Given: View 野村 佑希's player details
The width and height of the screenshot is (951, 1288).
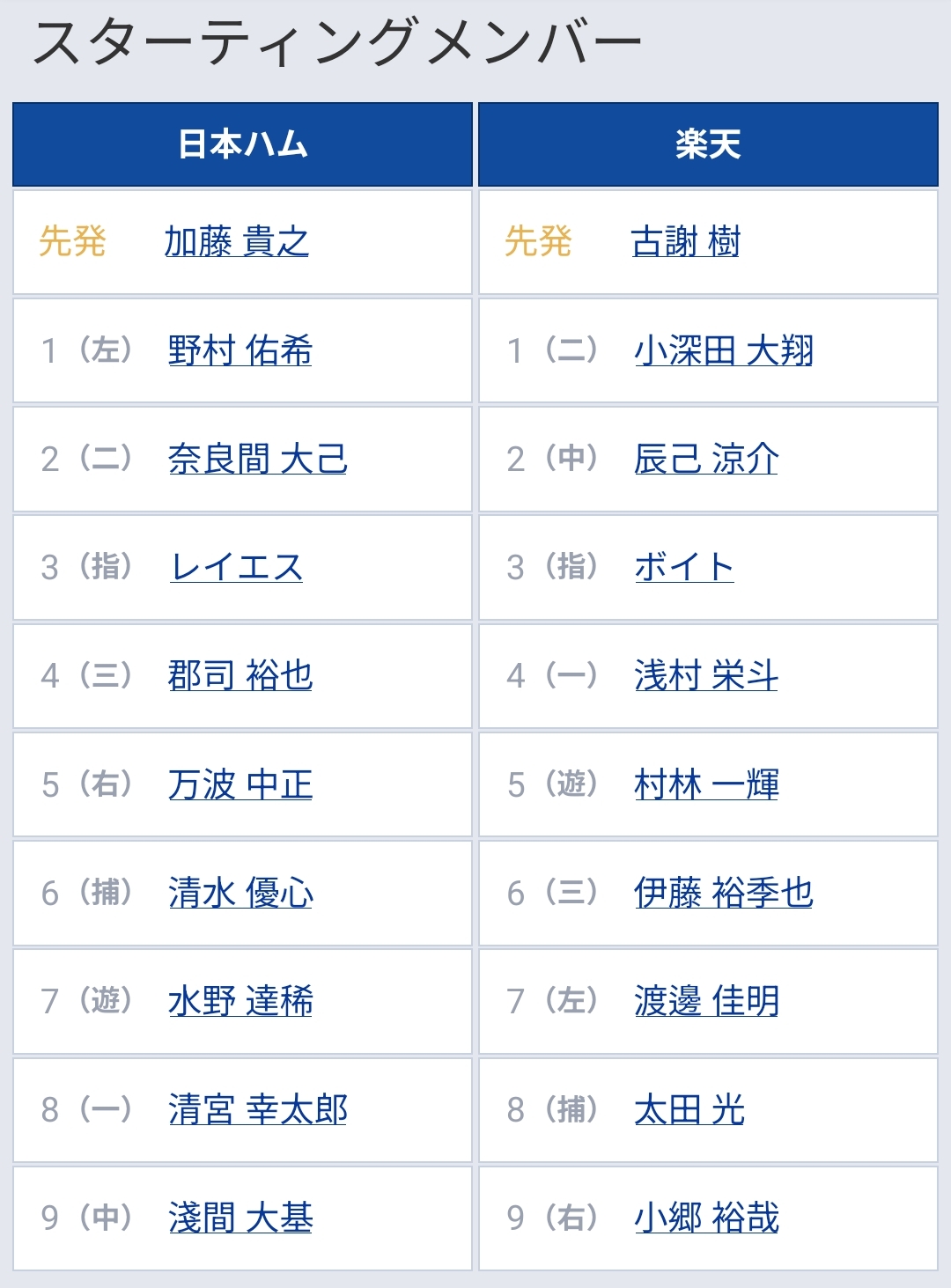Looking at the screenshot, I should [x=240, y=350].
